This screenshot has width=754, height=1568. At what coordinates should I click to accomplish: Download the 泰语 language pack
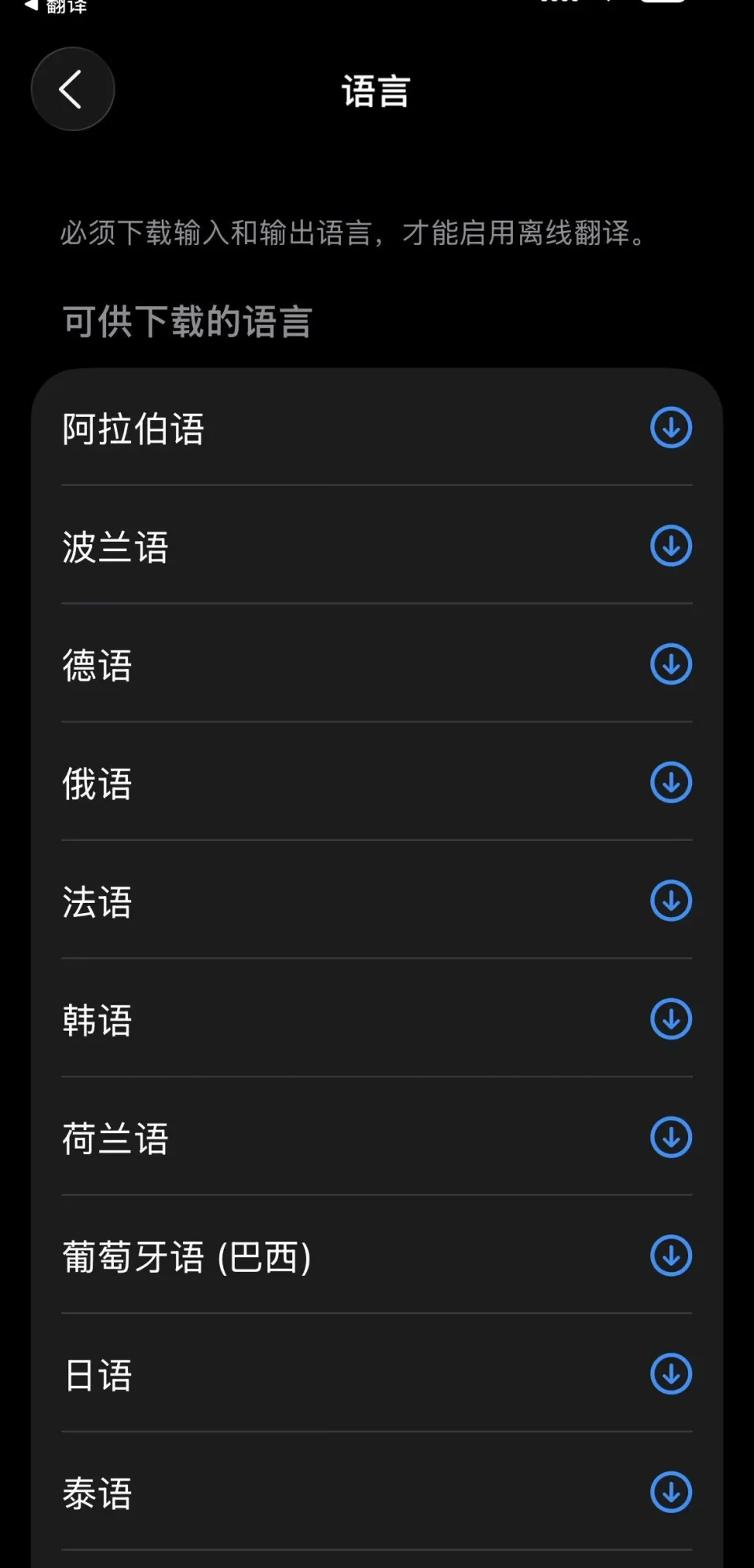pyautogui.click(x=671, y=1493)
